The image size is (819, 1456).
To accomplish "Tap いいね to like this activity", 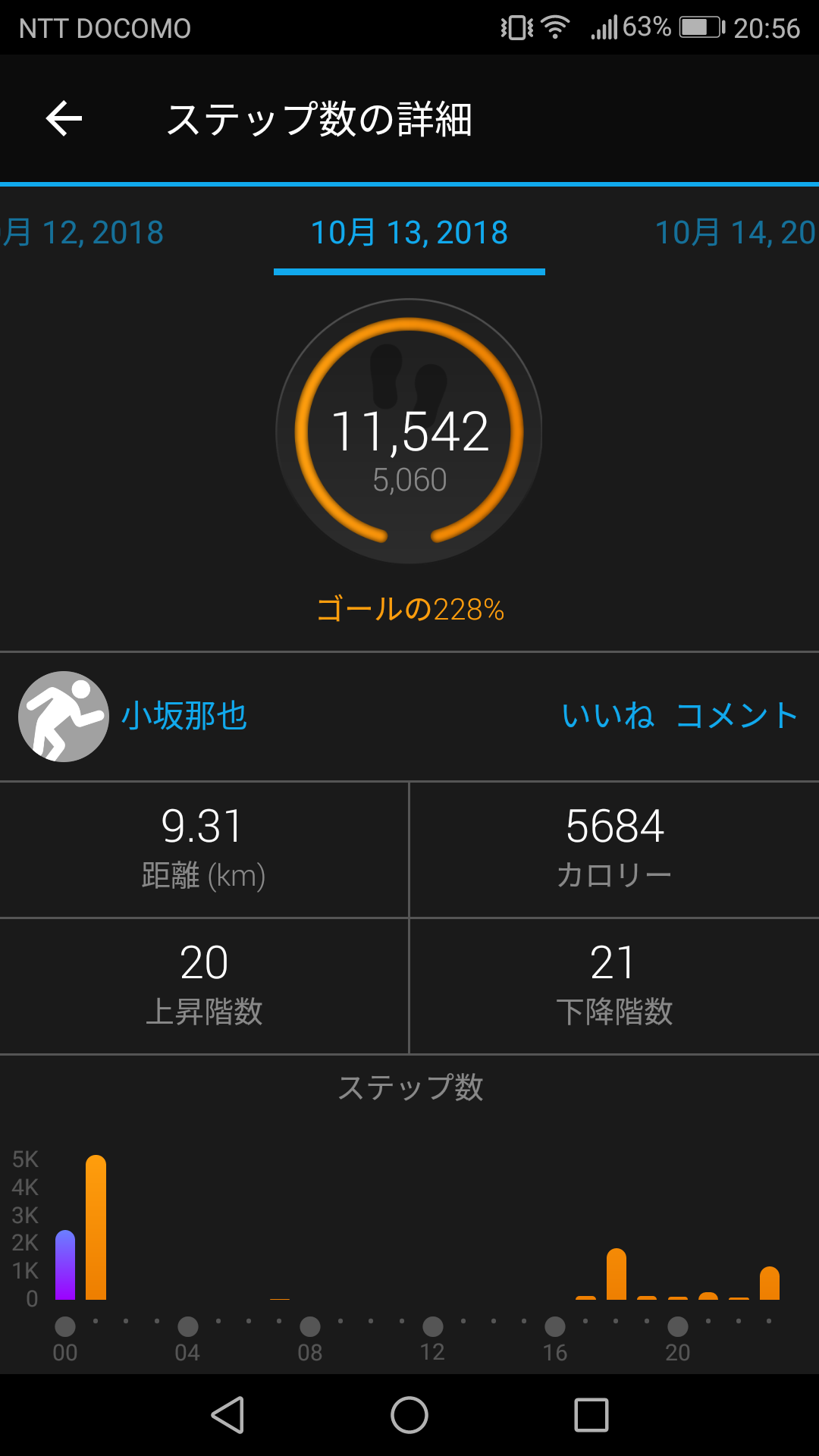I will [x=607, y=716].
